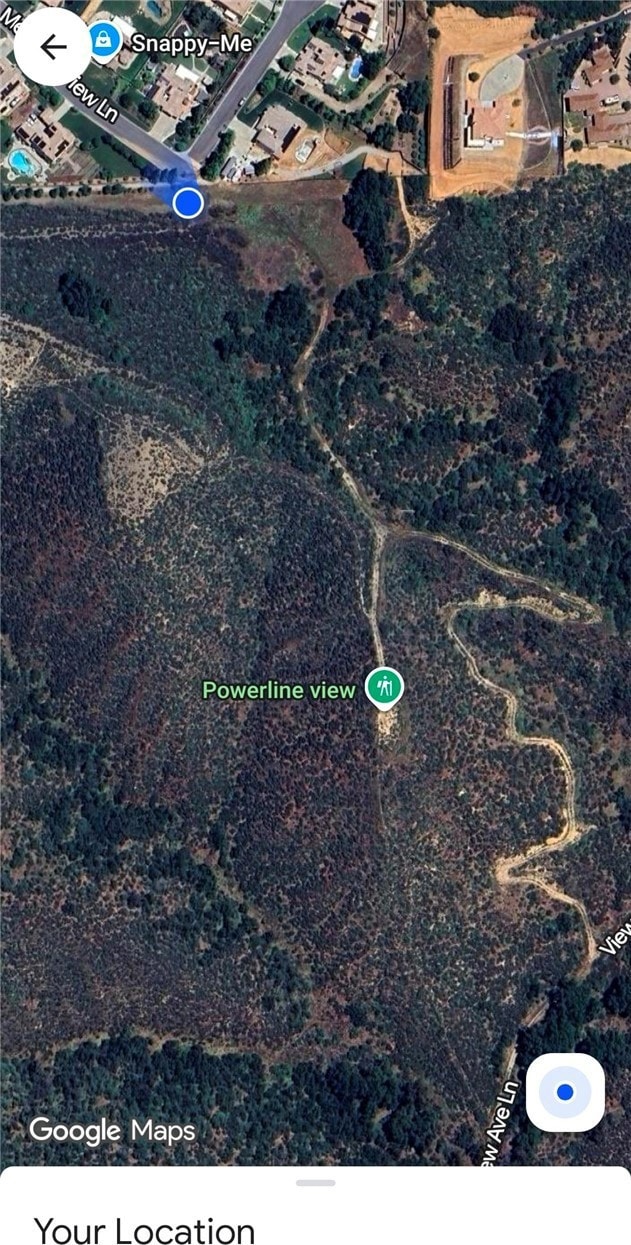The height and width of the screenshot is (1245, 631).
Task: Select the Snappy-Me shopping pin
Action: (x=103, y=40)
